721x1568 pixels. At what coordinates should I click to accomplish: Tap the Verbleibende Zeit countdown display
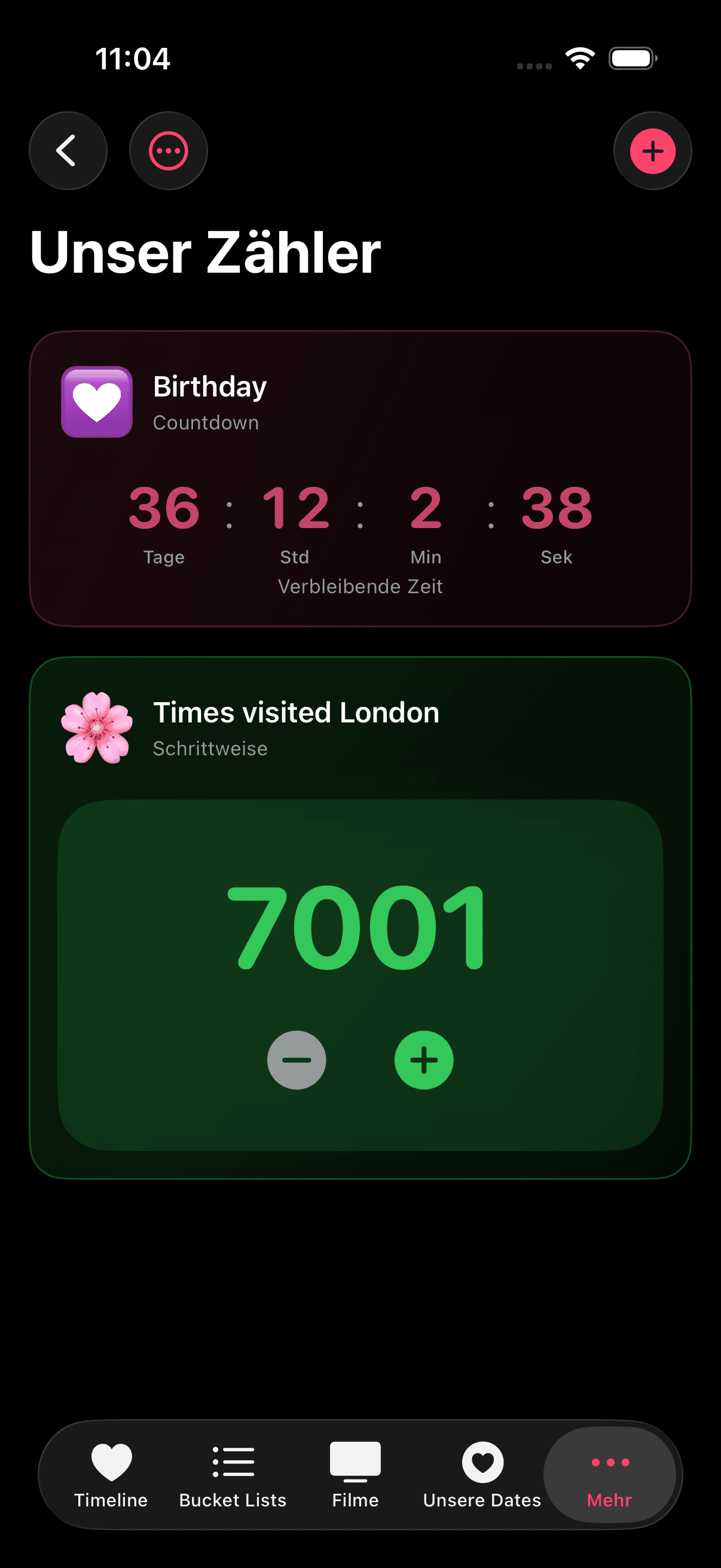361,586
